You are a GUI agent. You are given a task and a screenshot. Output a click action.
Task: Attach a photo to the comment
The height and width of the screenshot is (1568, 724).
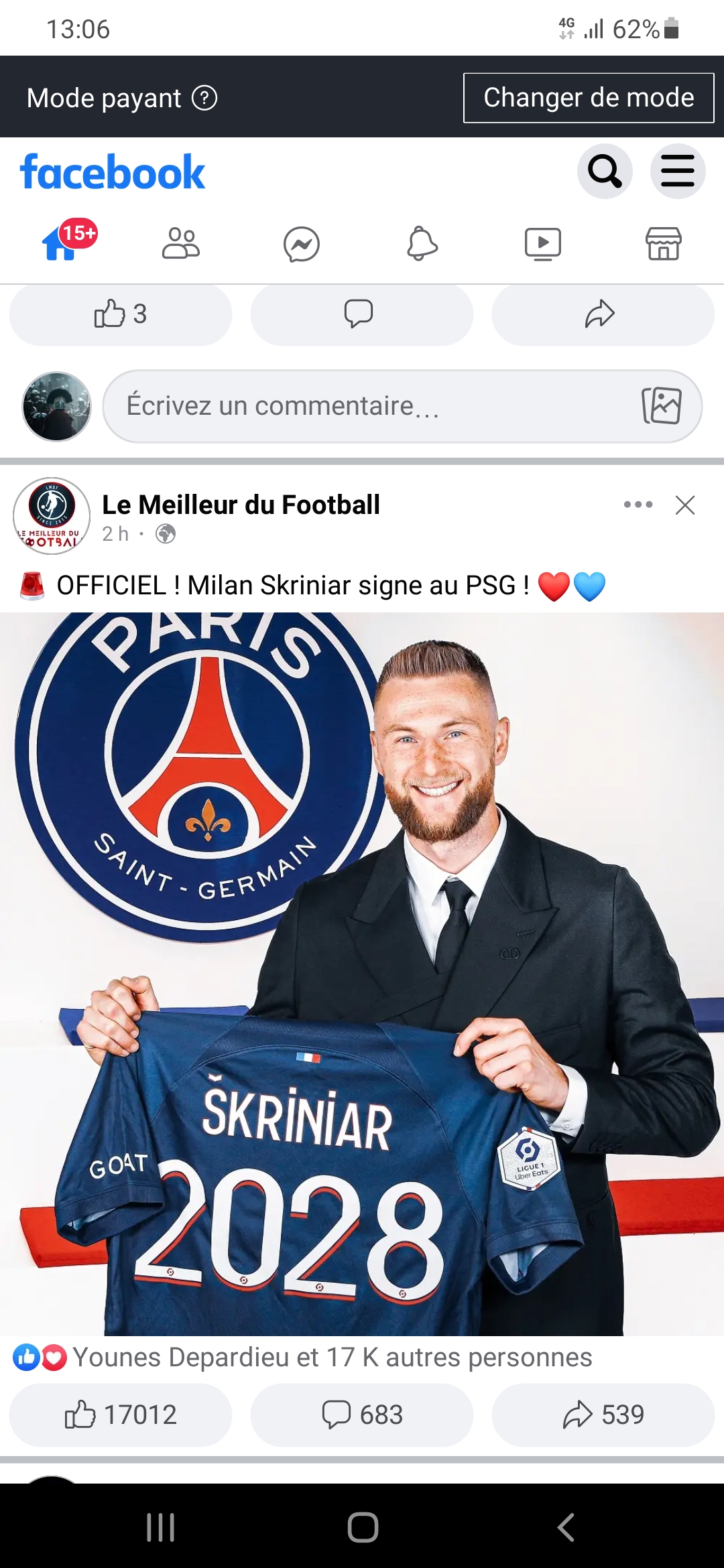tap(662, 406)
